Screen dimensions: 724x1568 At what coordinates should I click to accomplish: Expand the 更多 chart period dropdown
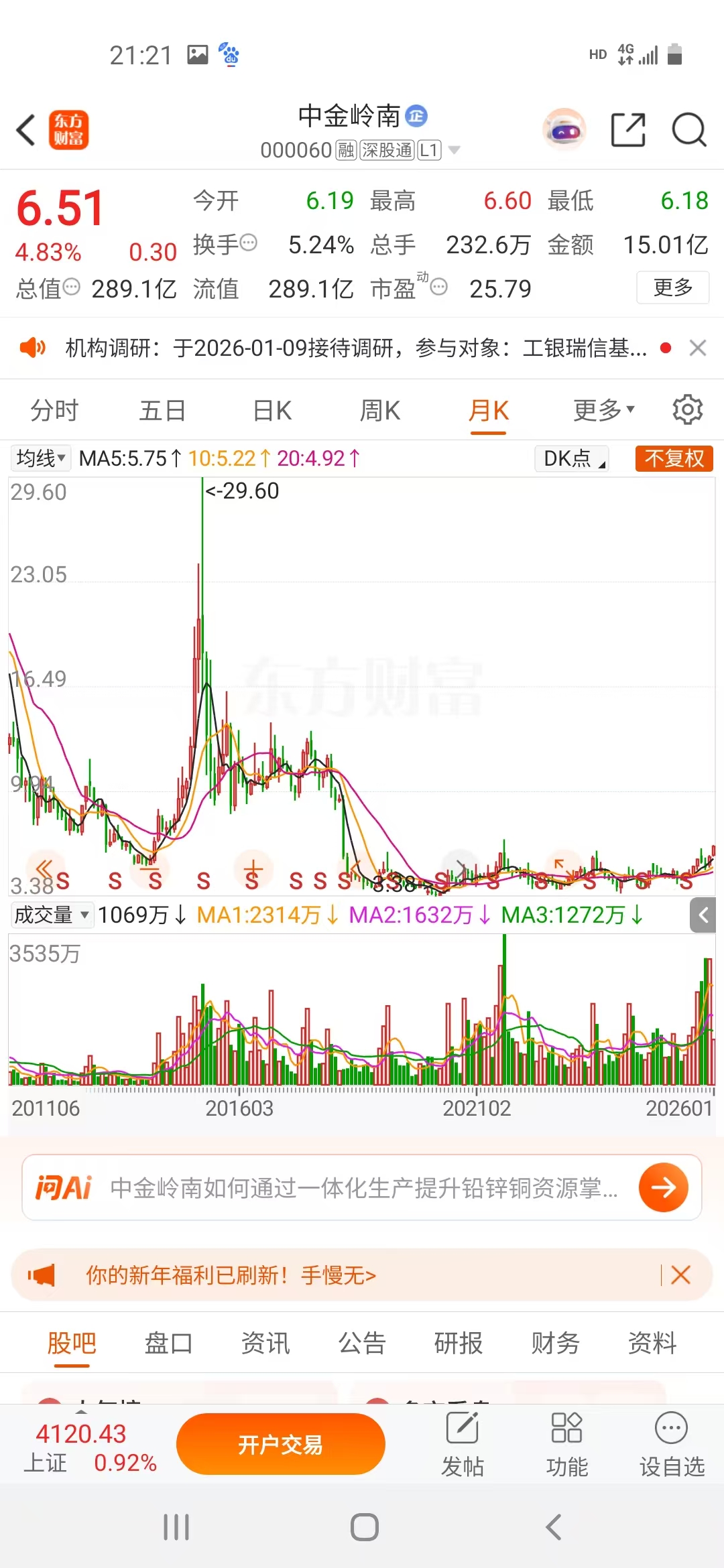[603, 410]
